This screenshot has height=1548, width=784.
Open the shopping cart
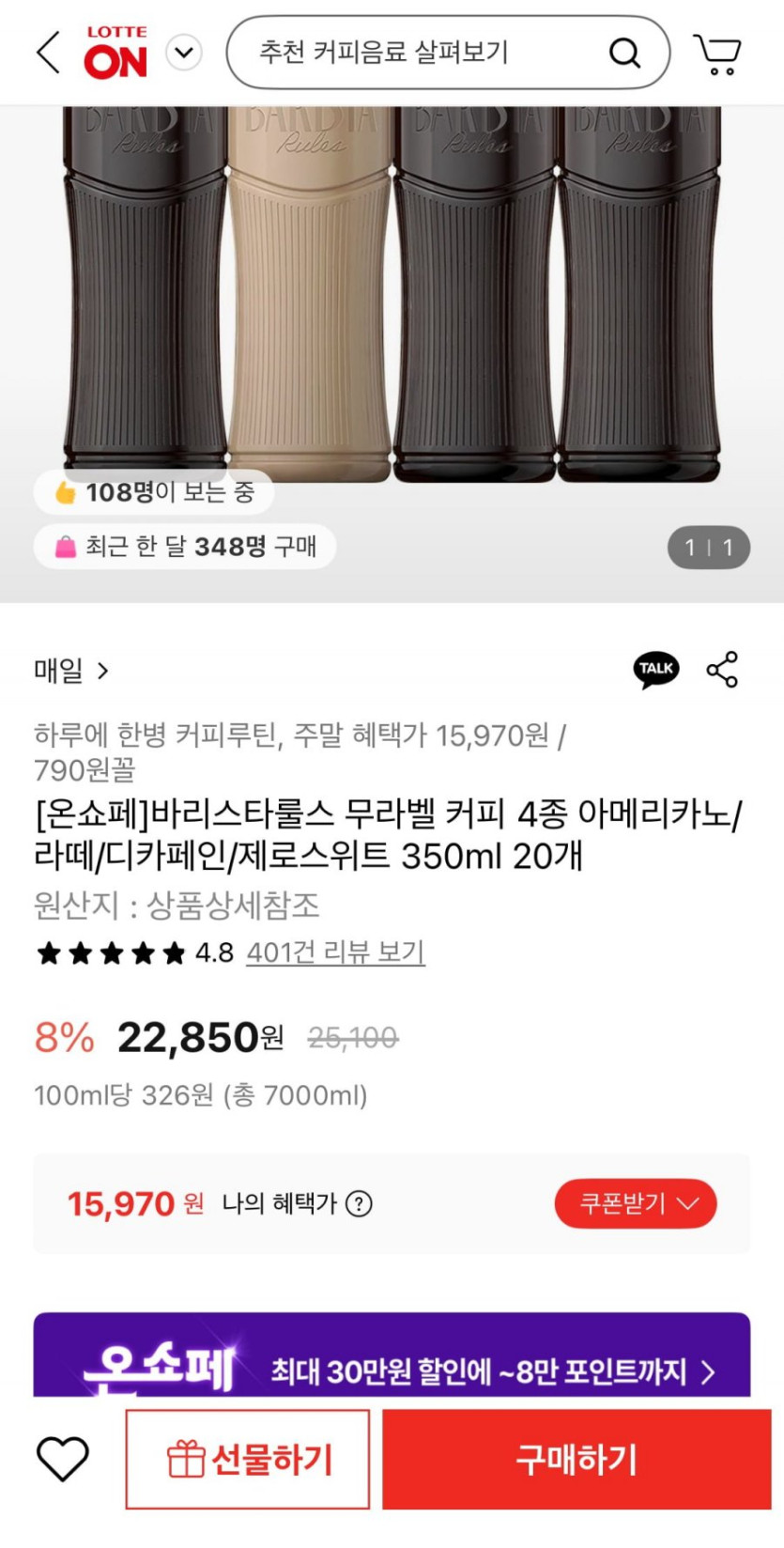[717, 54]
